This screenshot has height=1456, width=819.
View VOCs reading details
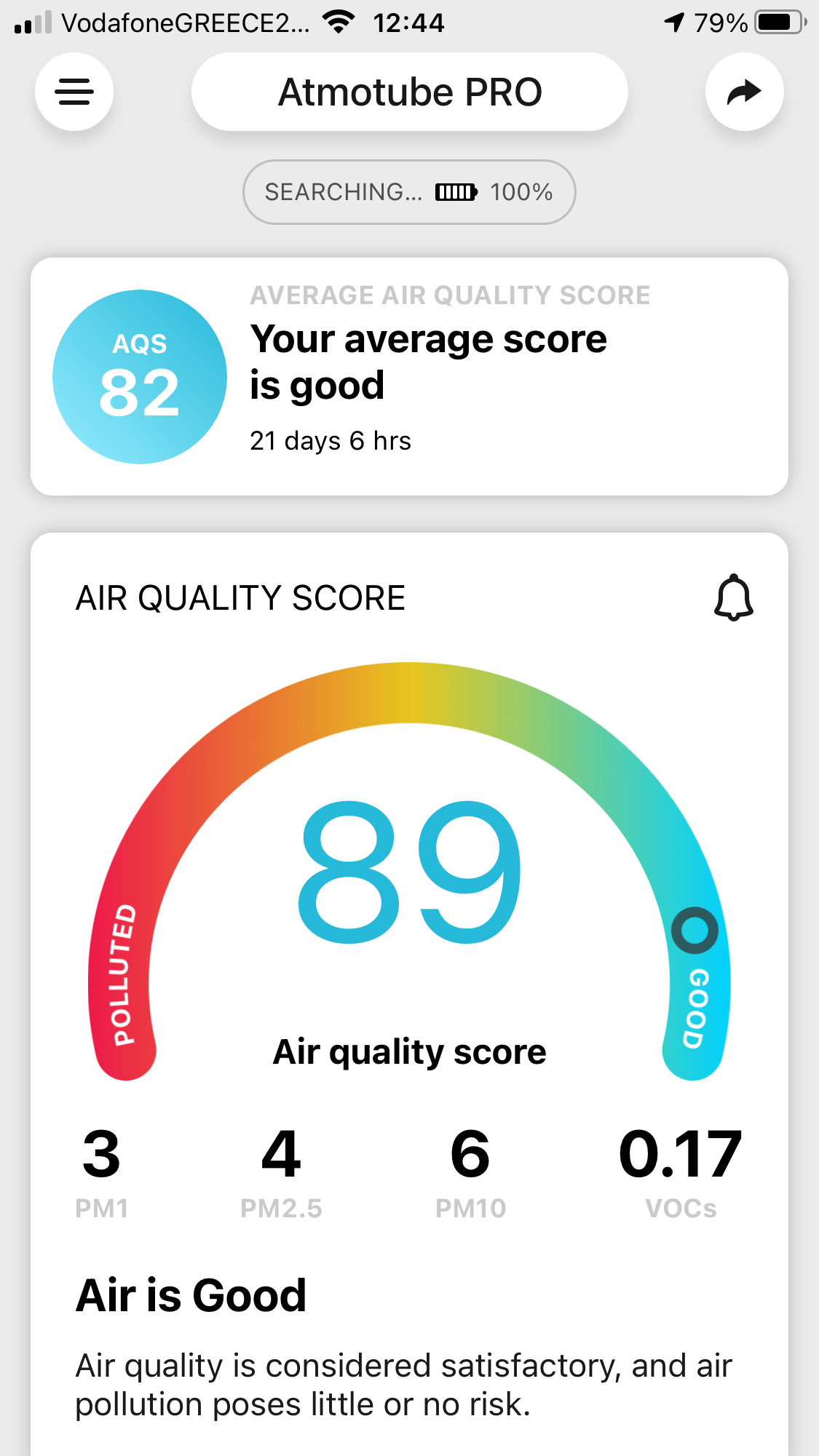pyautogui.click(x=681, y=1171)
